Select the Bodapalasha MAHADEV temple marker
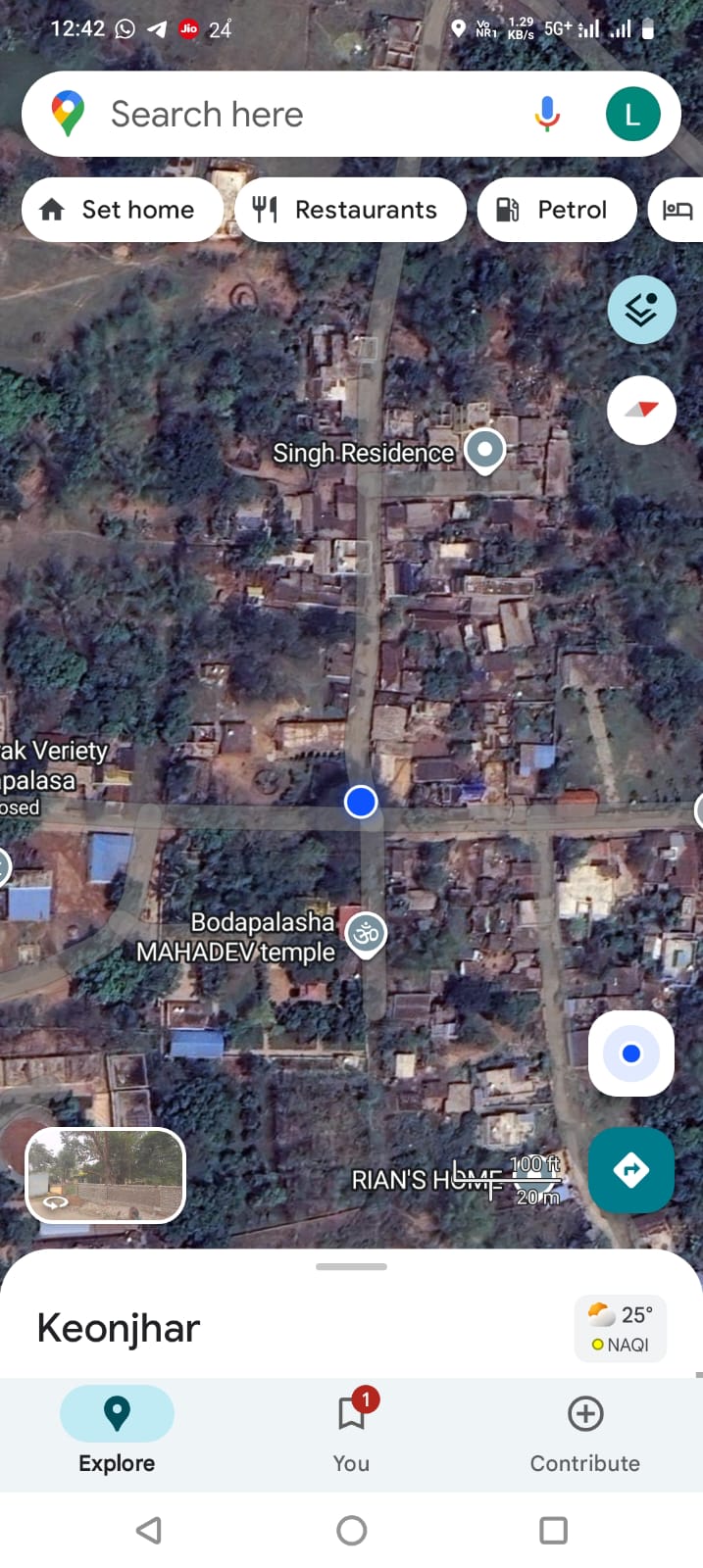Image resolution: width=703 pixels, height=1568 pixels. tap(367, 934)
